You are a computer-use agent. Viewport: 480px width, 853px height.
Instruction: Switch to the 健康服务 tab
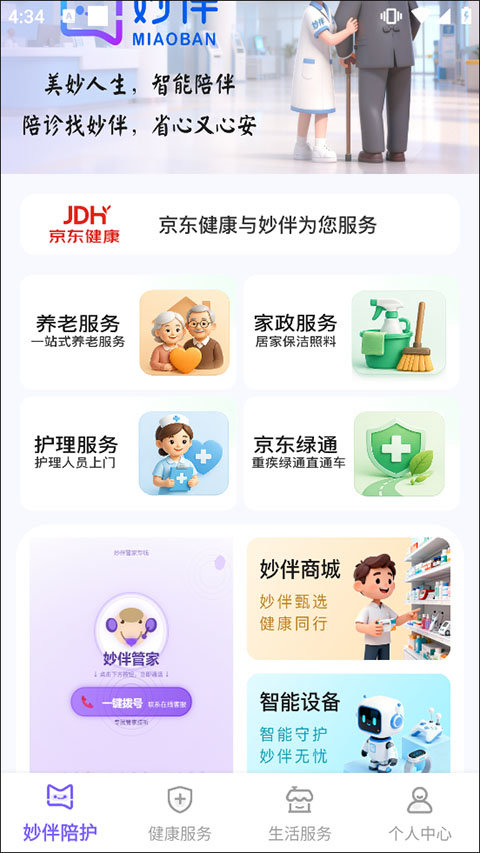point(180,813)
